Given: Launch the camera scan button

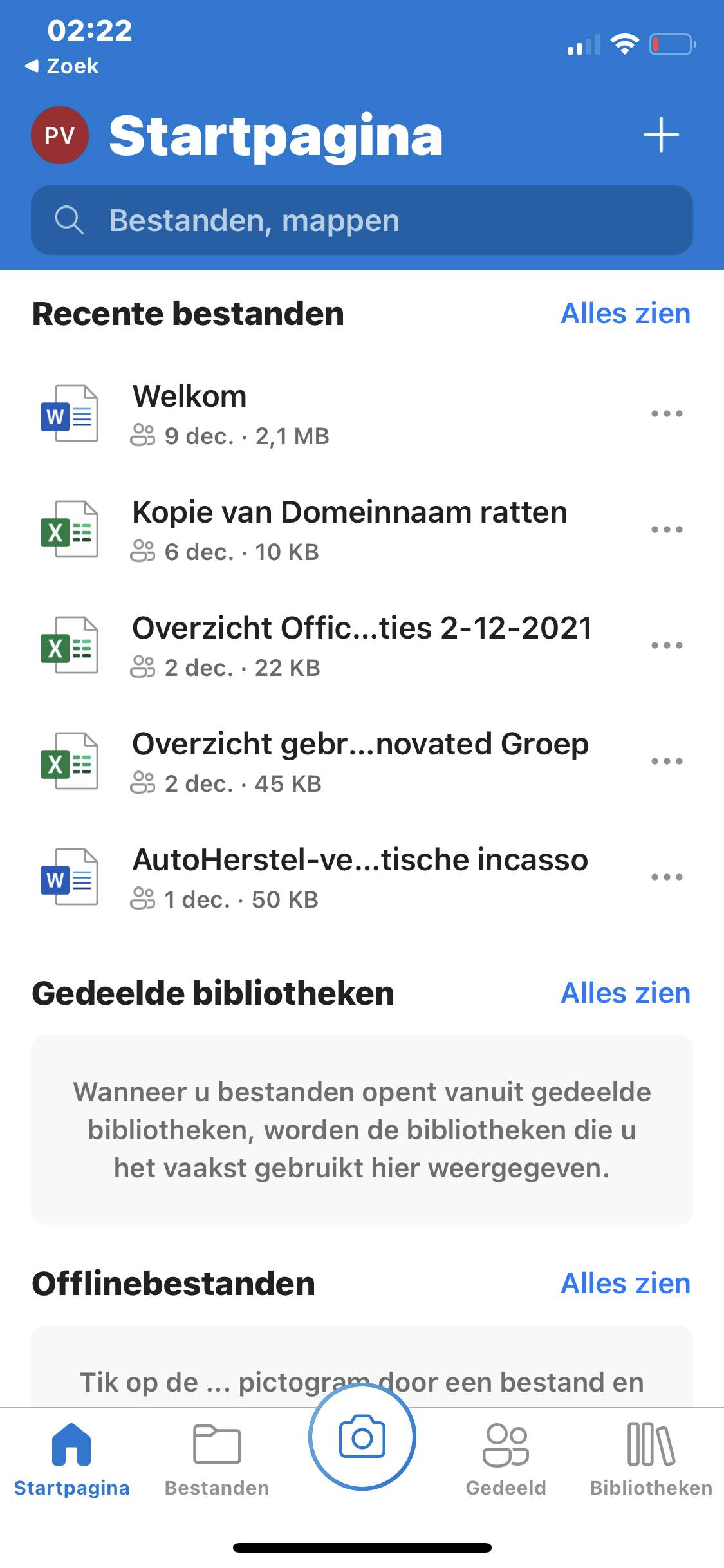Looking at the screenshot, I should point(362,1437).
